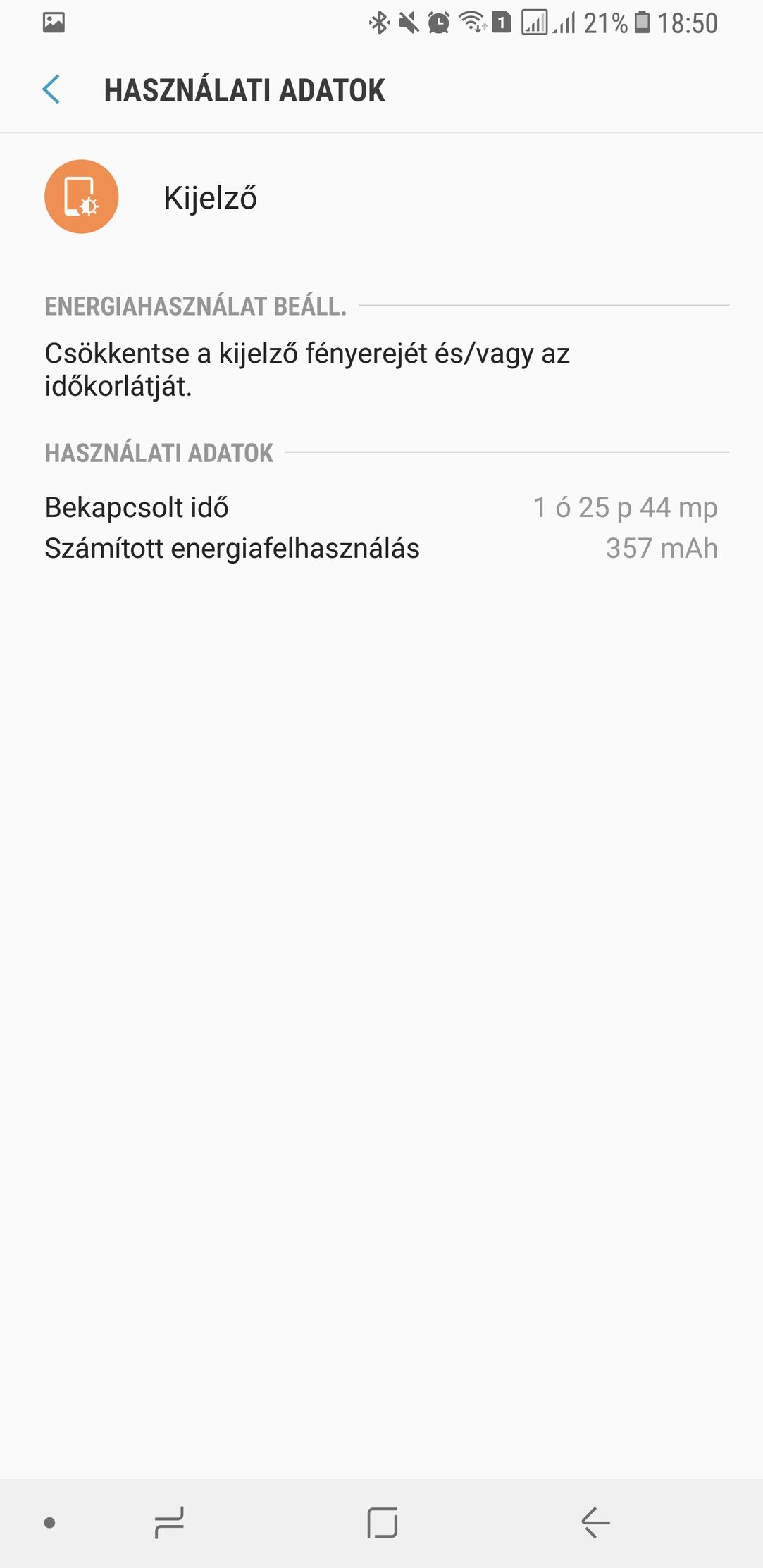Tap the navigation bar dot to hide it
The width and height of the screenshot is (763, 1568).
(x=49, y=1523)
